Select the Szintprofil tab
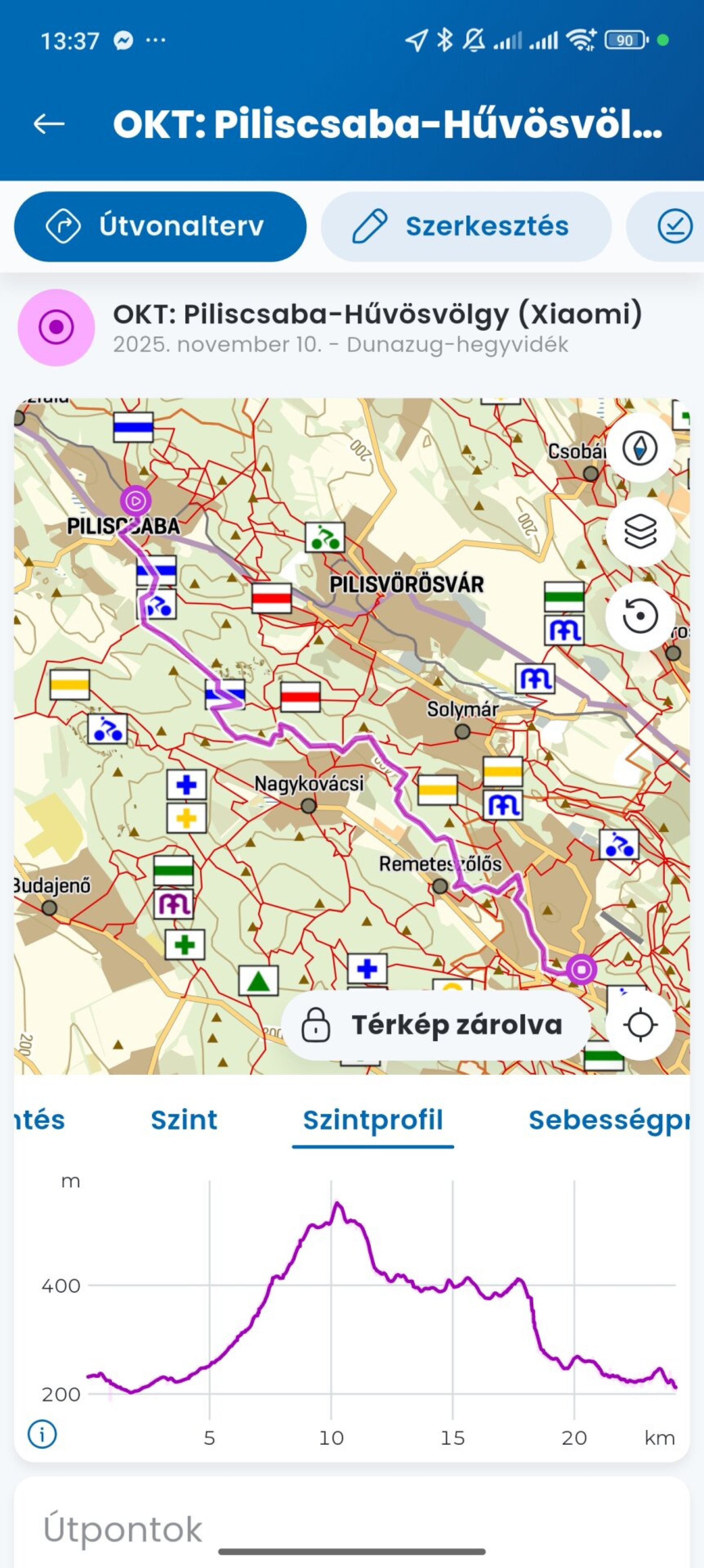Image resolution: width=704 pixels, height=1568 pixels. (373, 1120)
